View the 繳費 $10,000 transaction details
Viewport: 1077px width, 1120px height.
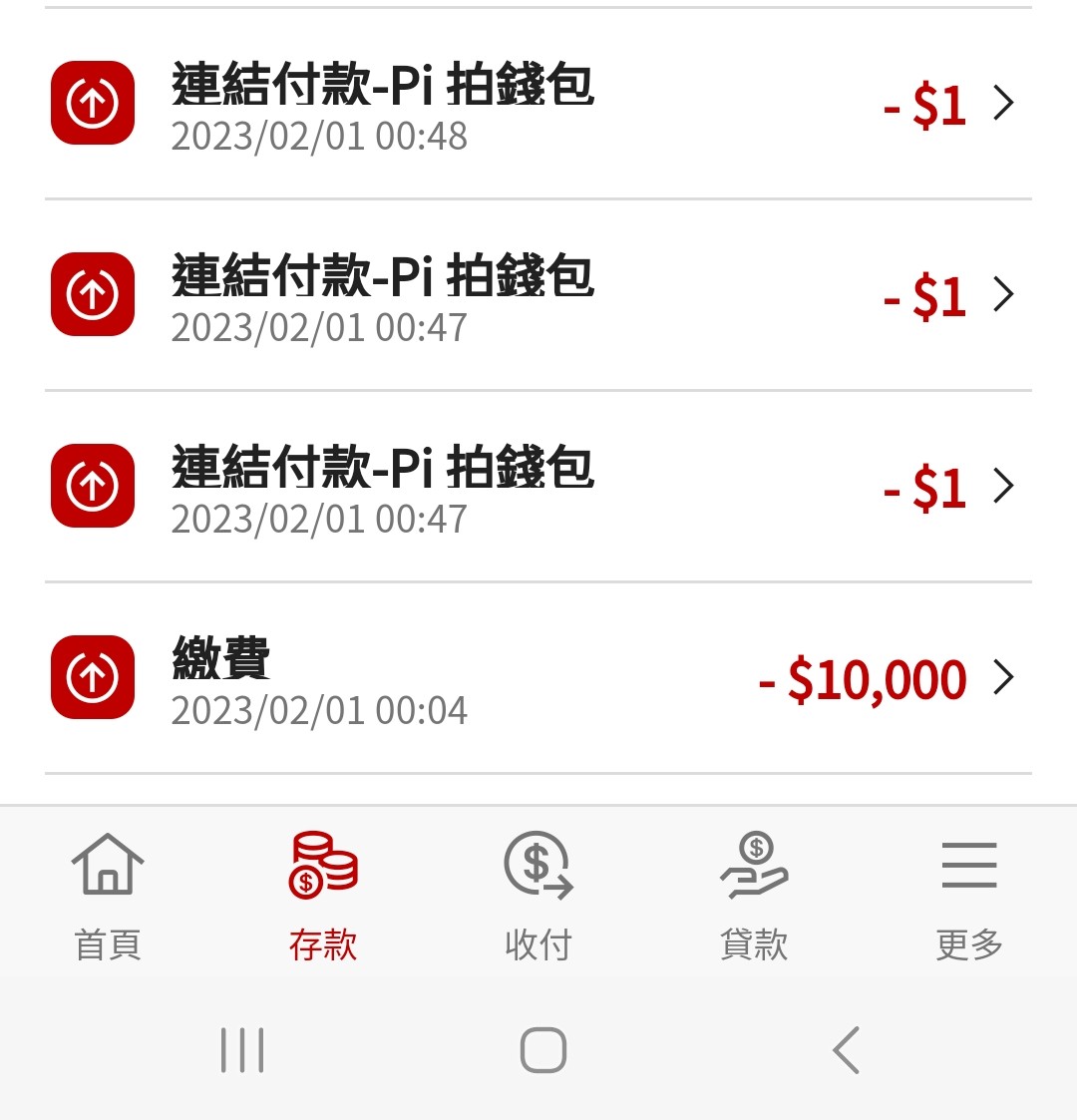(x=538, y=678)
